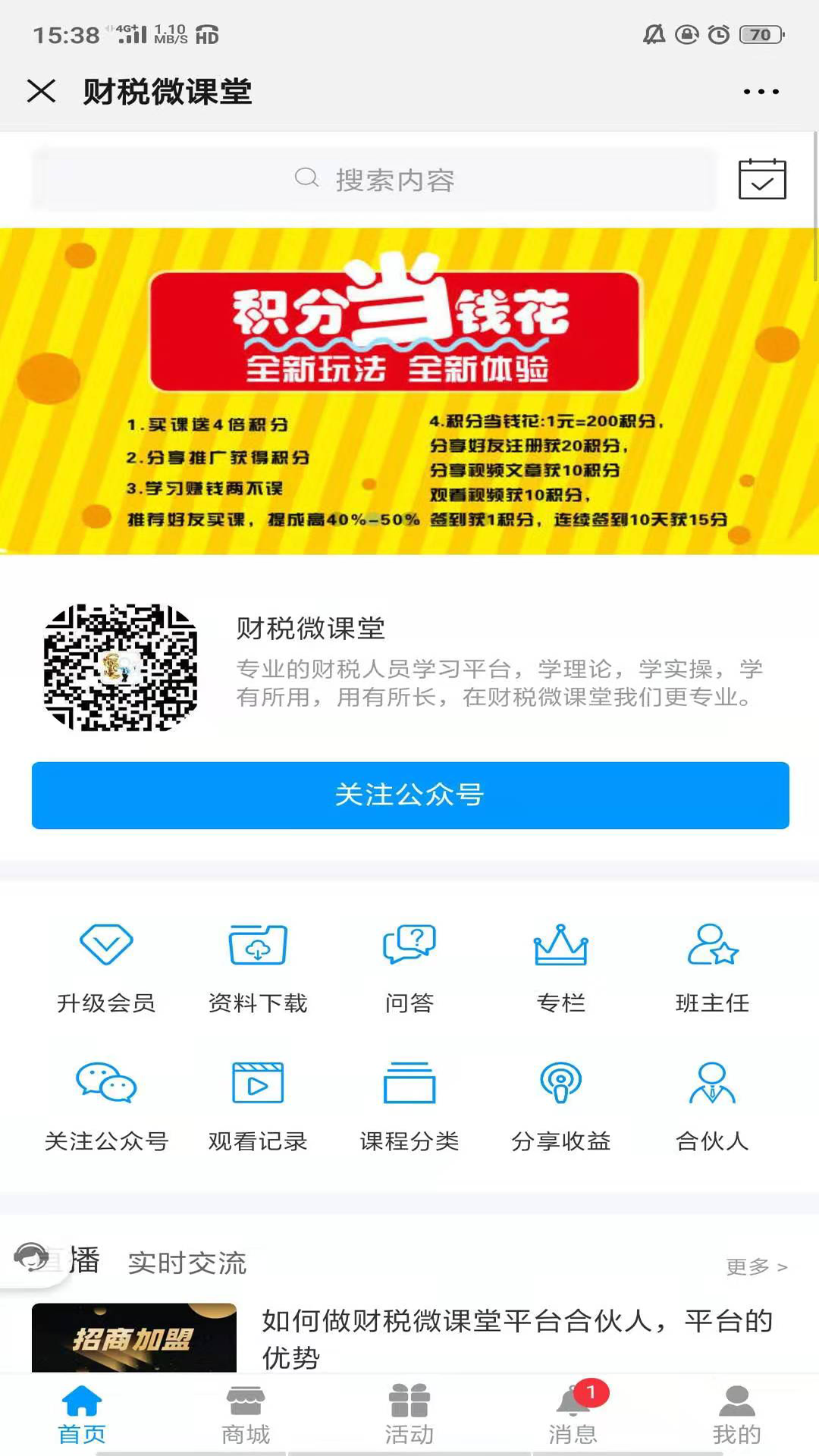Open the 积分当钱花 promotion banner
This screenshot has width=819, height=1456.
pos(409,391)
